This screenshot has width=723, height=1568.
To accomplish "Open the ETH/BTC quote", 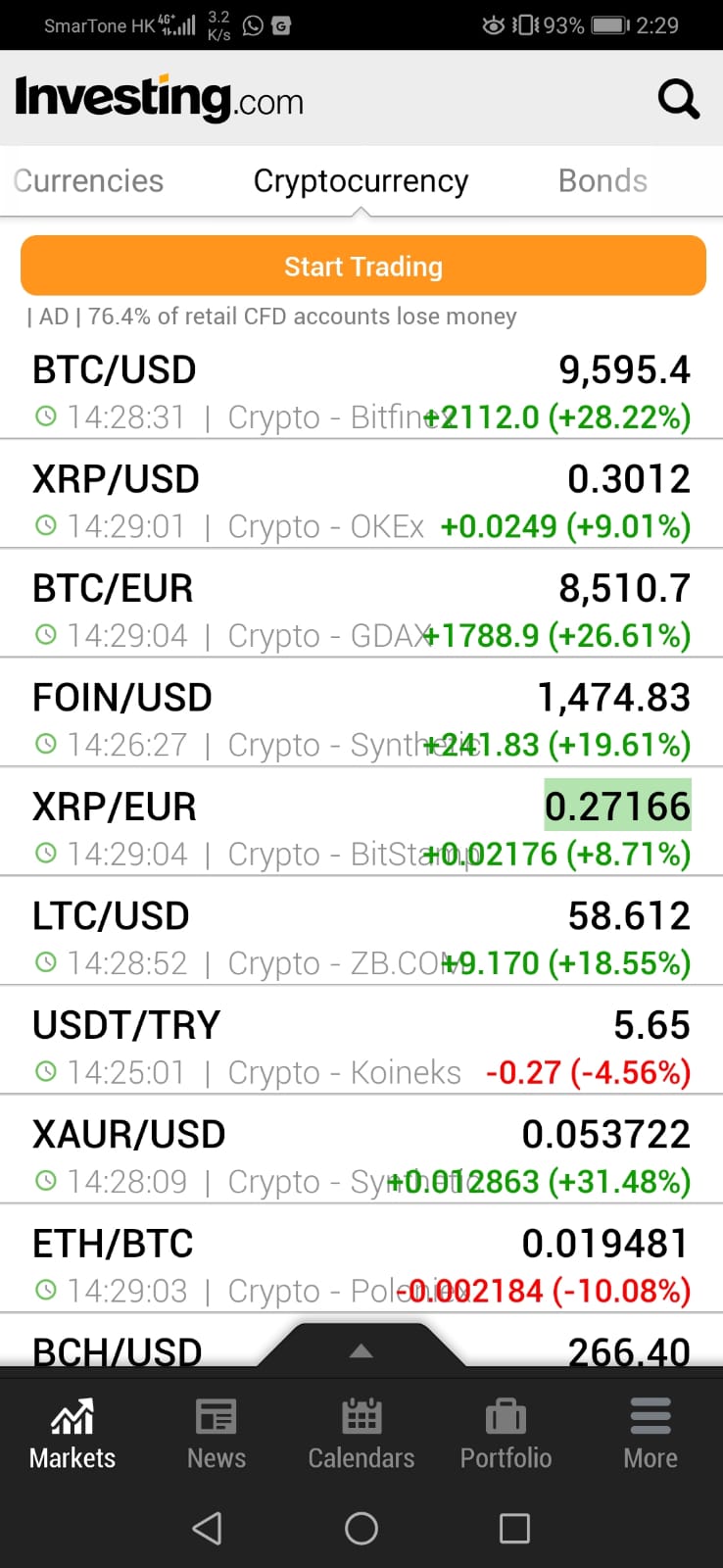I will [361, 1267].
